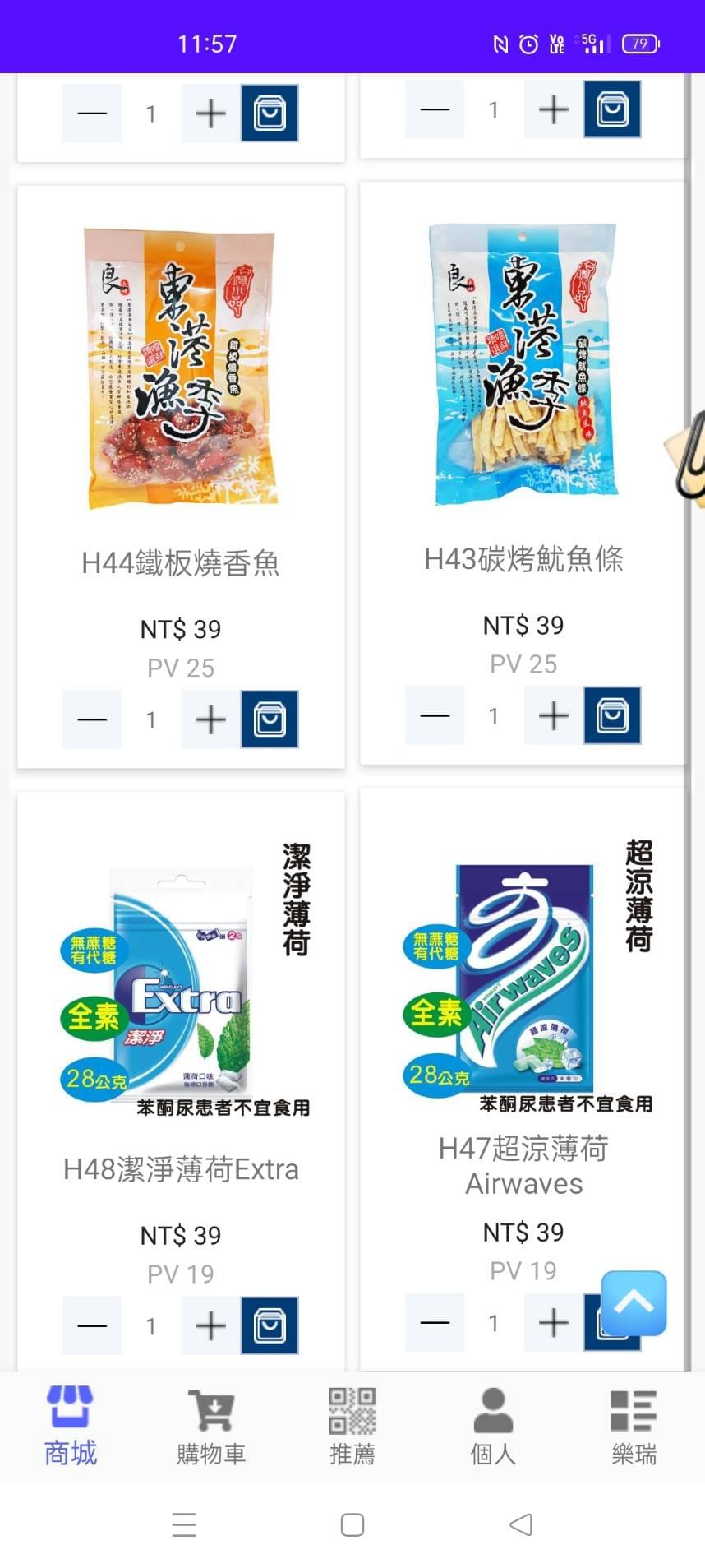Open the H48潔淨薄荷Extra product card
The width and height of the screenshot is (705, 1568).
point(181,978)
